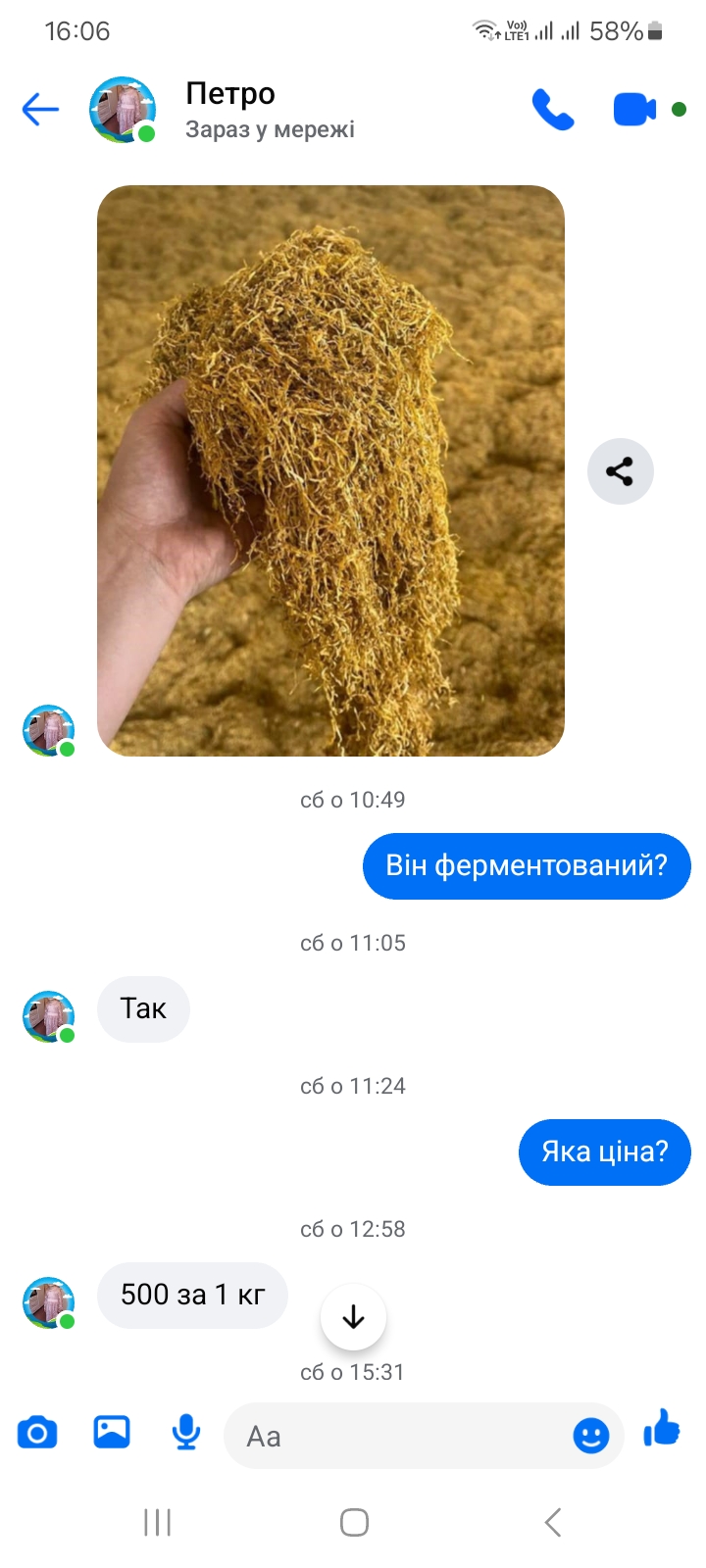706x1568 pixels.
Task: Open the emoji picker
Action: [x=590, y=1437]
